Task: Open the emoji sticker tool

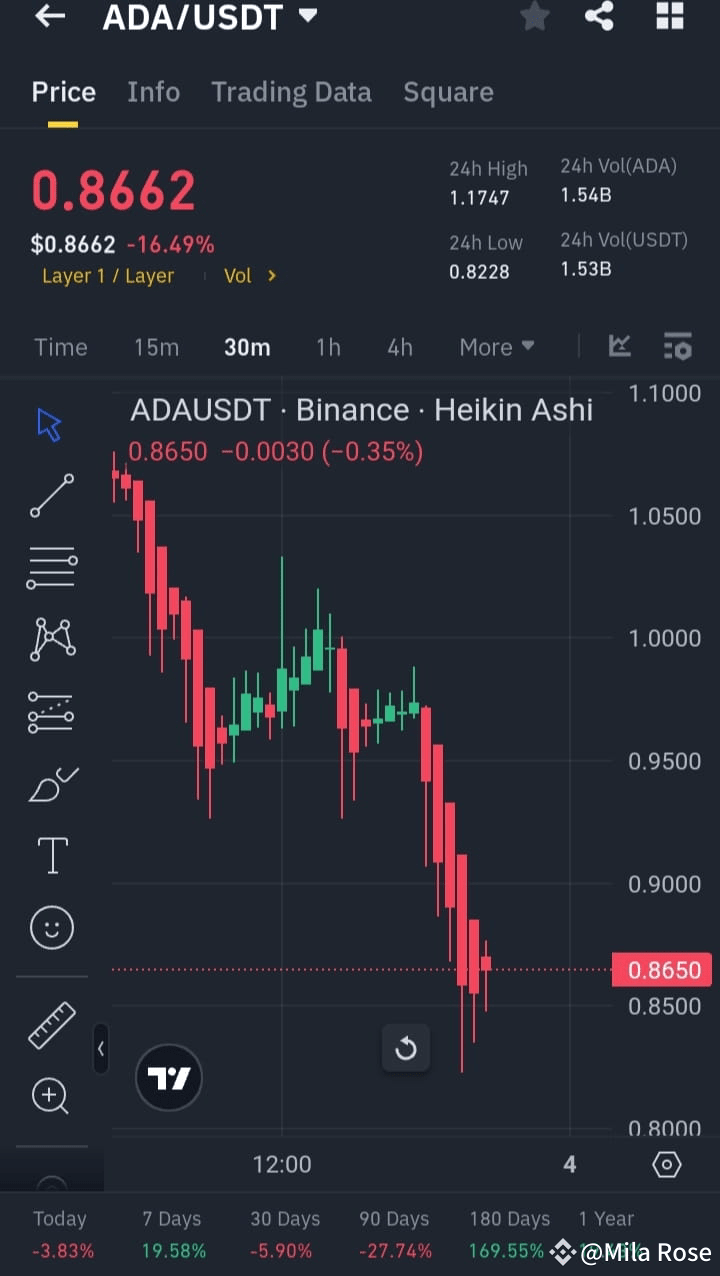Action: tap(51, 927)
